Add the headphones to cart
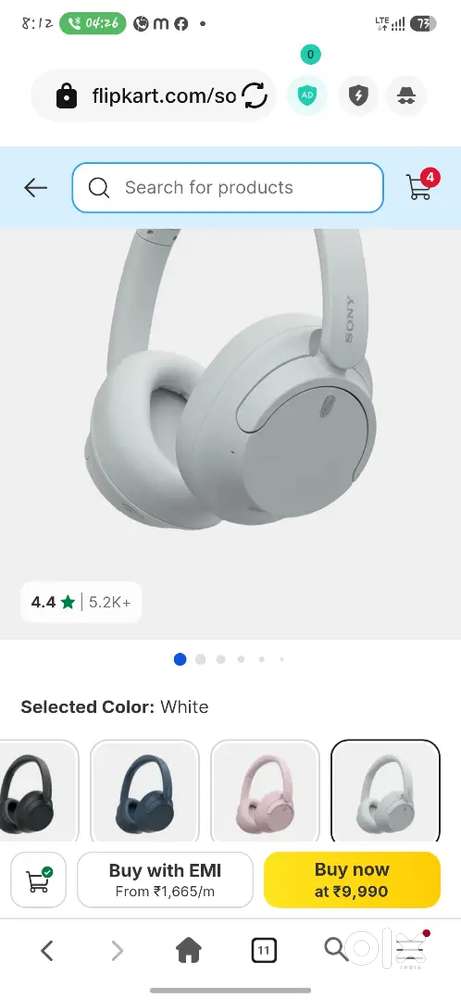461x1000 pixels. tap(38, 880)
